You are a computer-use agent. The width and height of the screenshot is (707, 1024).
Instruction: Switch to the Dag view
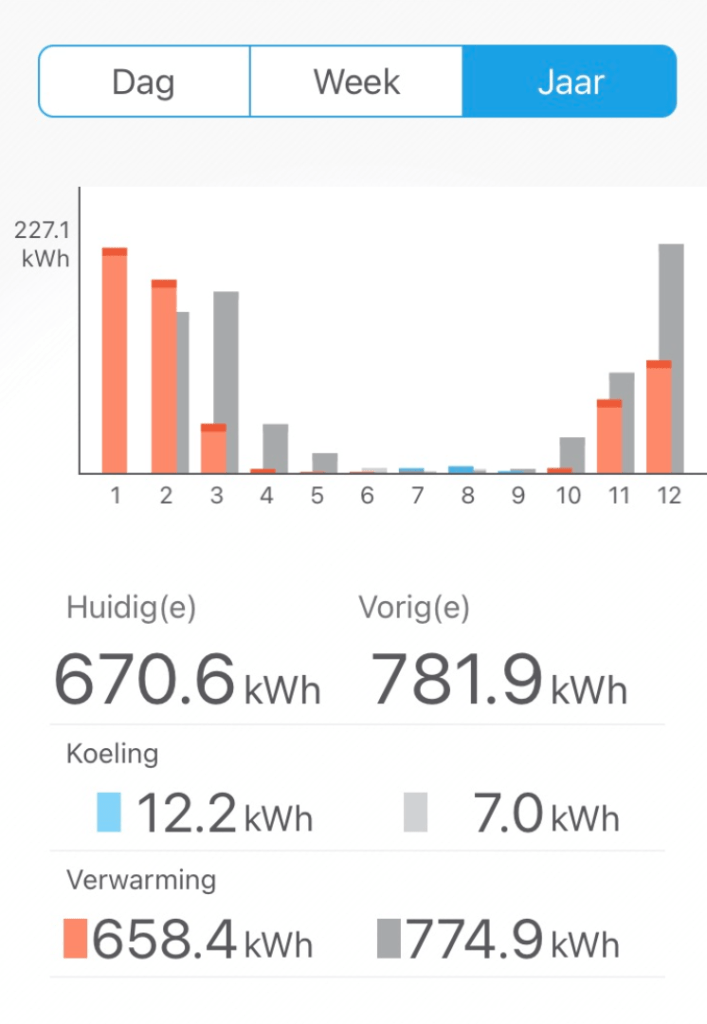144,81
